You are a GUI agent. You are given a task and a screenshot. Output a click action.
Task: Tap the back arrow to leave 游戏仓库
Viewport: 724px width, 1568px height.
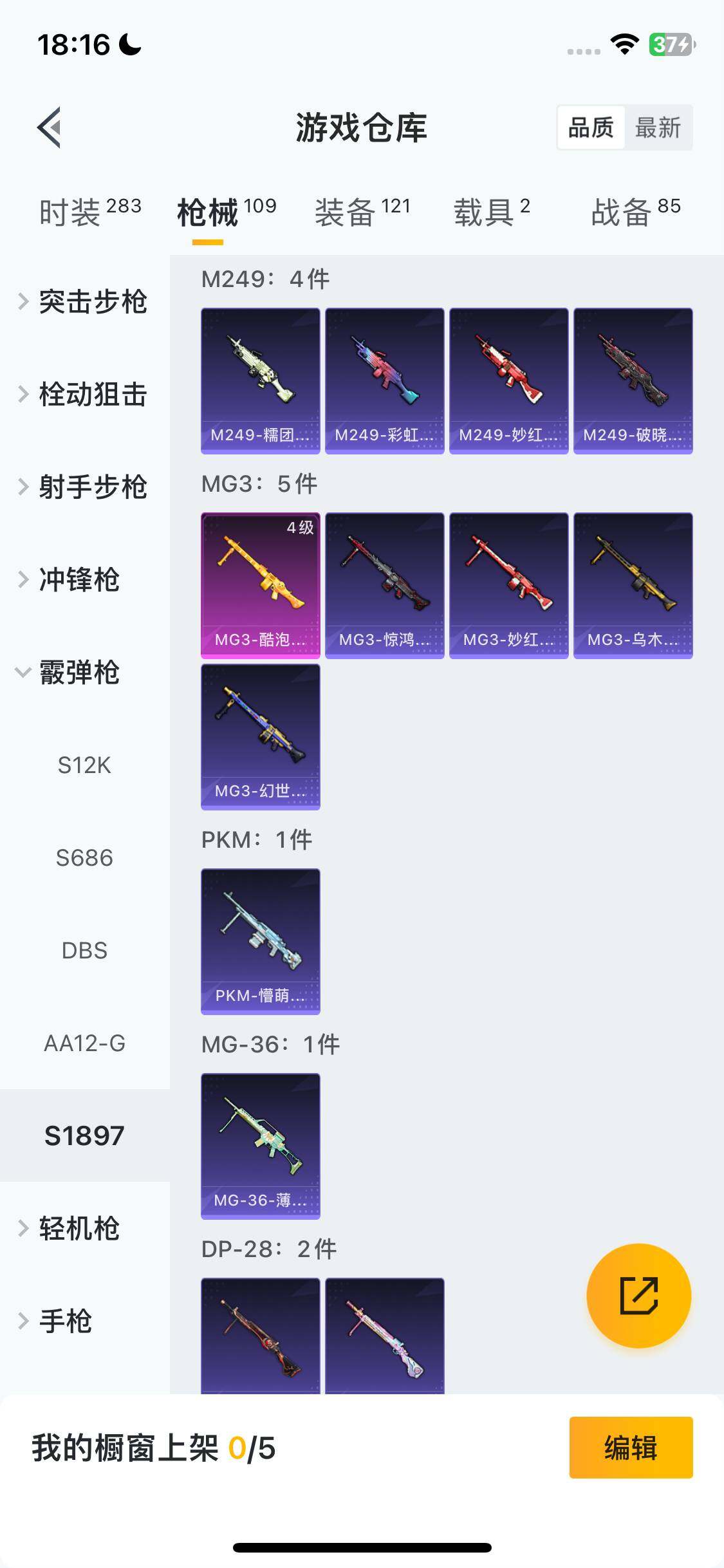(48, 127)
